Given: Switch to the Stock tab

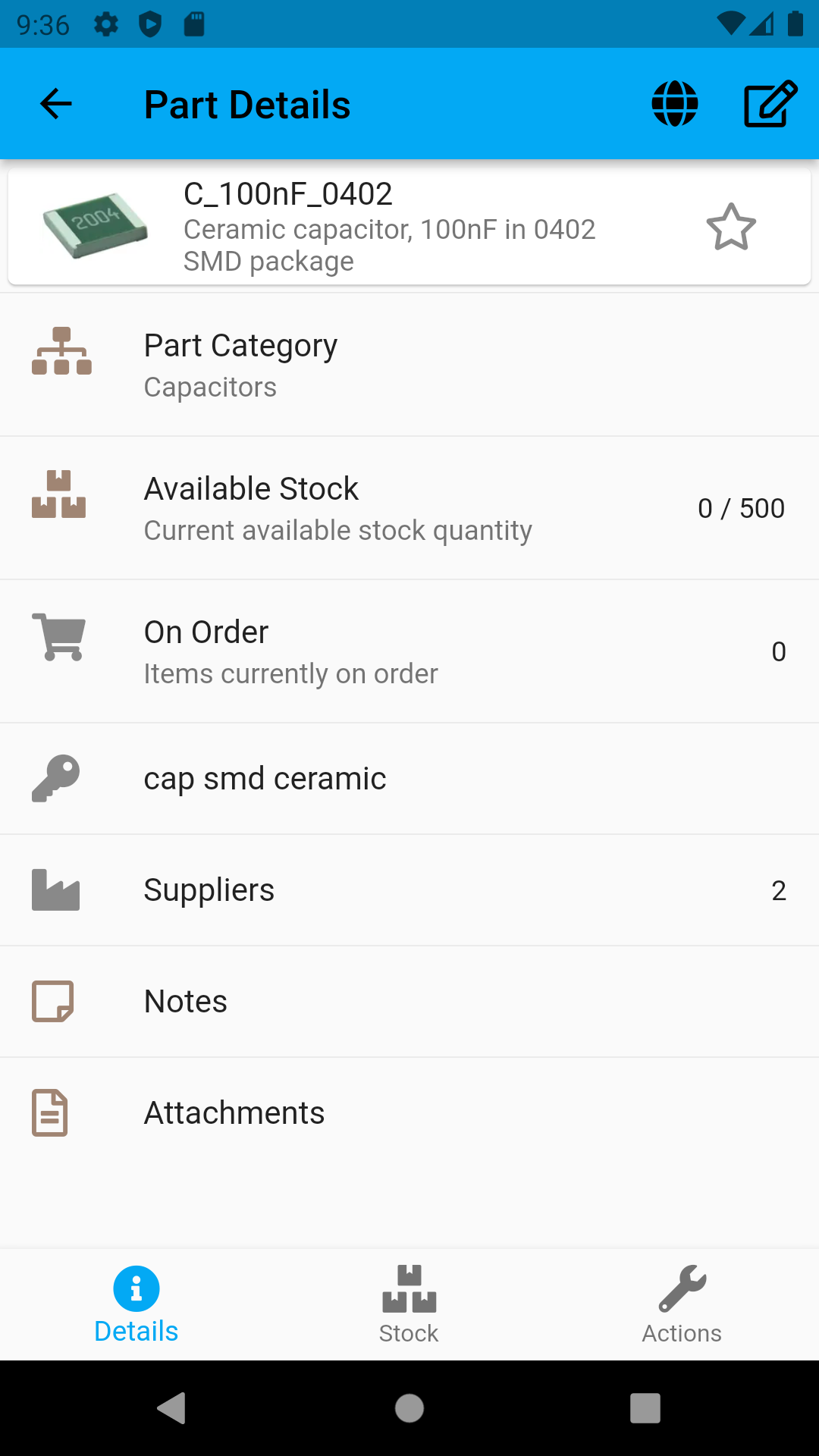Looking at the screenshot, I should (409, 1304).
